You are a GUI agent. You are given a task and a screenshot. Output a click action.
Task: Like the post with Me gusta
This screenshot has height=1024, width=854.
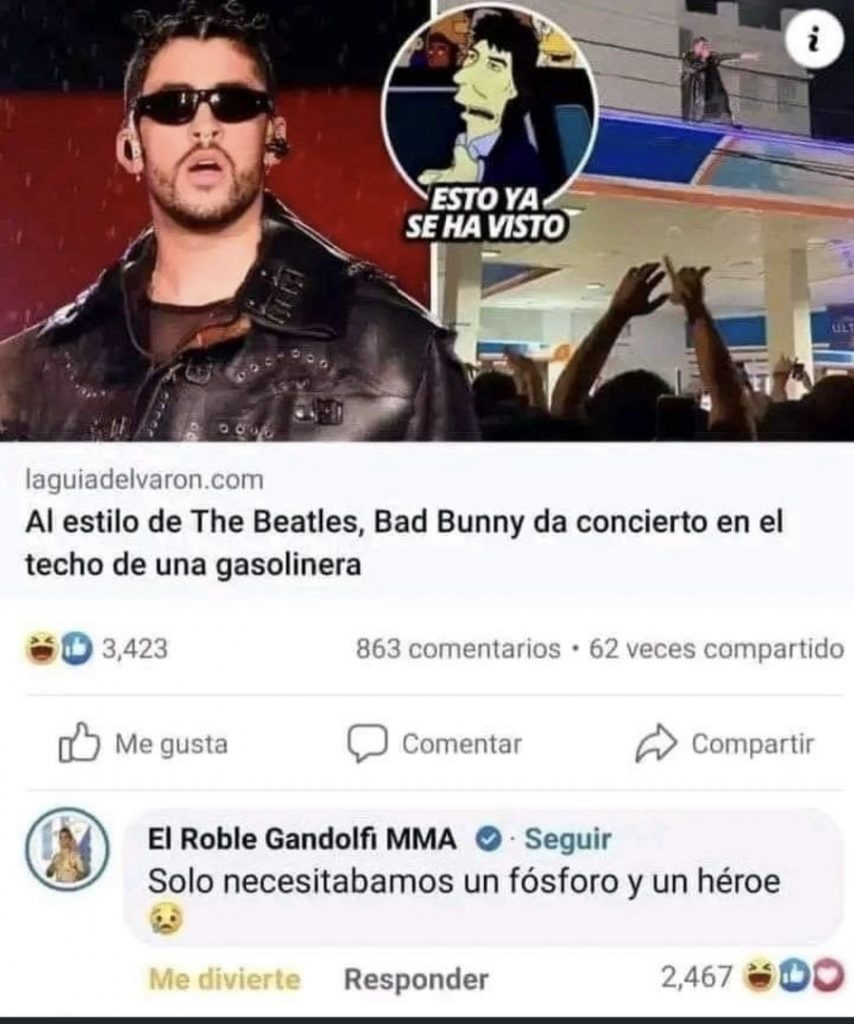[143, 744]
